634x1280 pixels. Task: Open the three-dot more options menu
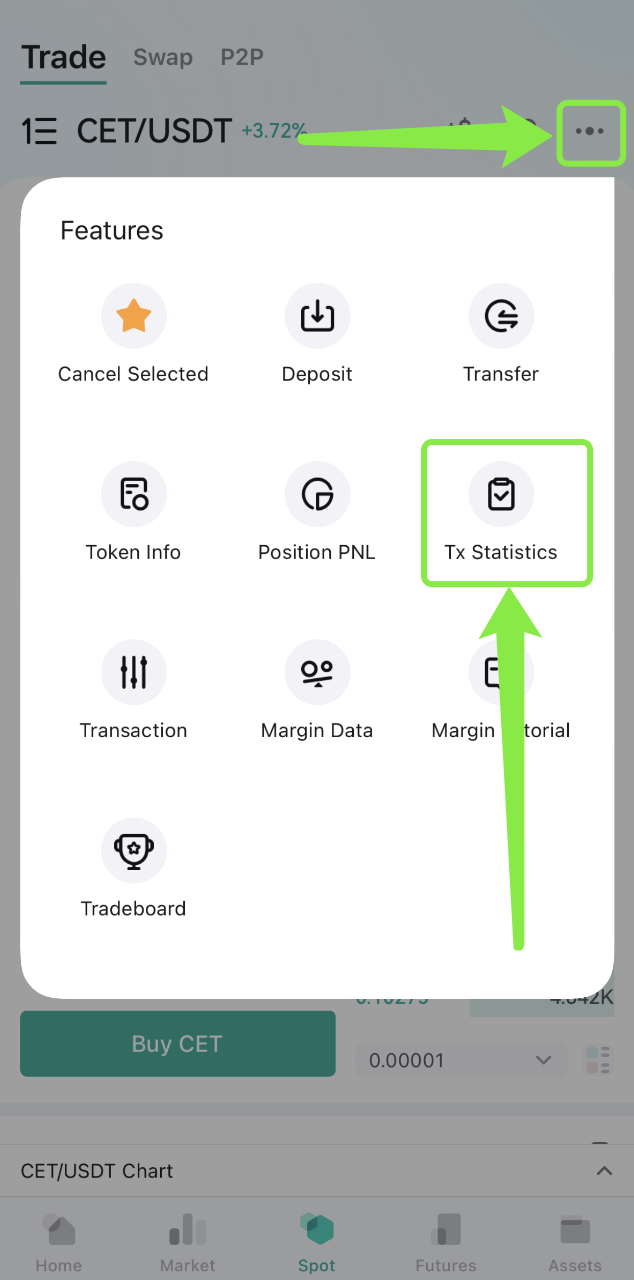click(x=590, y=131)
